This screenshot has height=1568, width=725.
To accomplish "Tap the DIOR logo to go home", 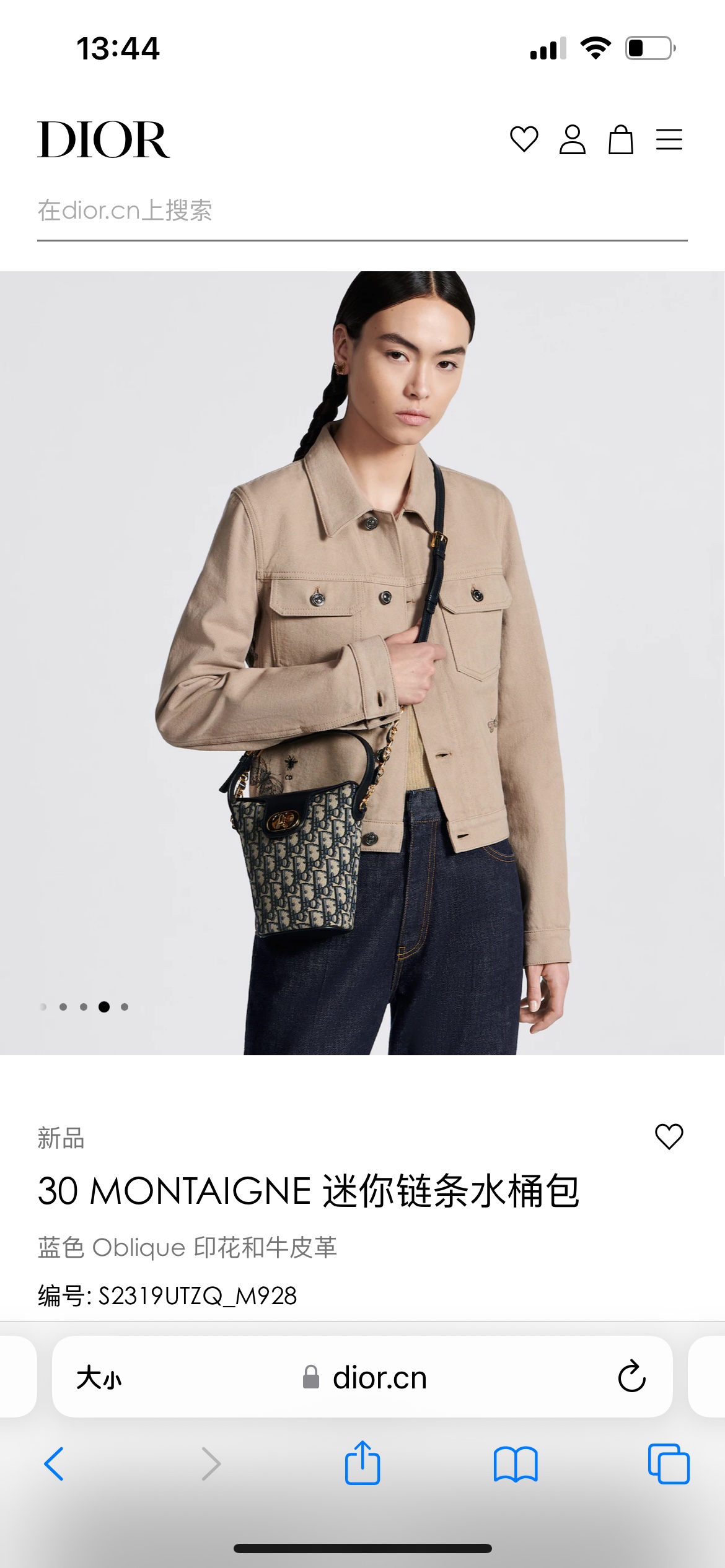I will [x=103, y=139].
